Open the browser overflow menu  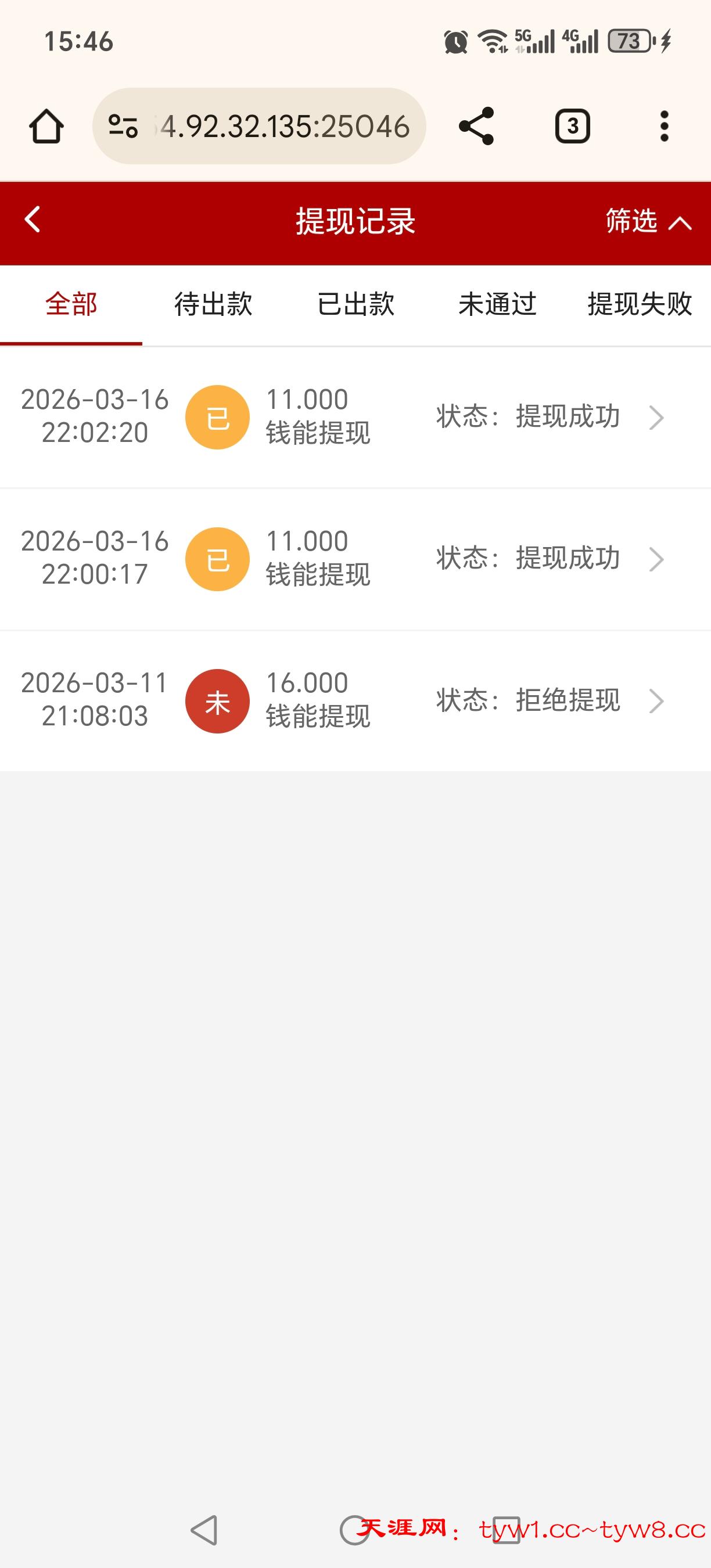coord(664,127)
